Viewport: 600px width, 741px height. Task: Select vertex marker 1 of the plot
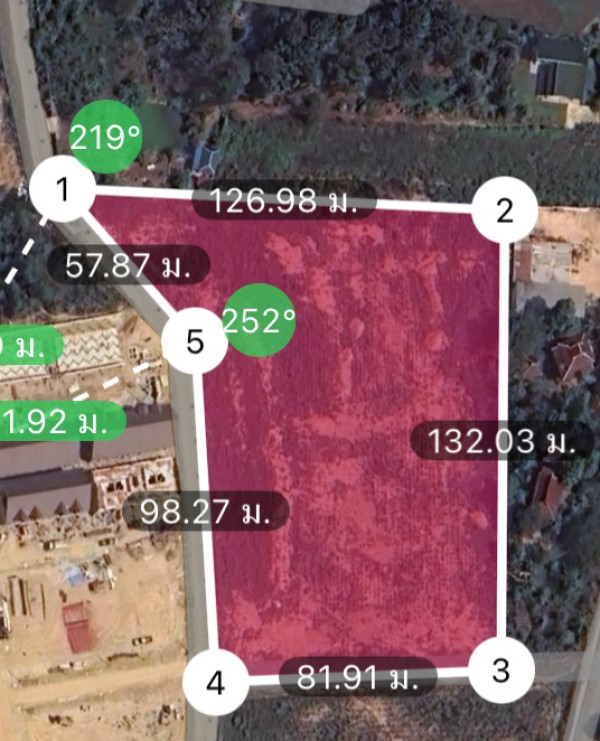click(63, 188)
